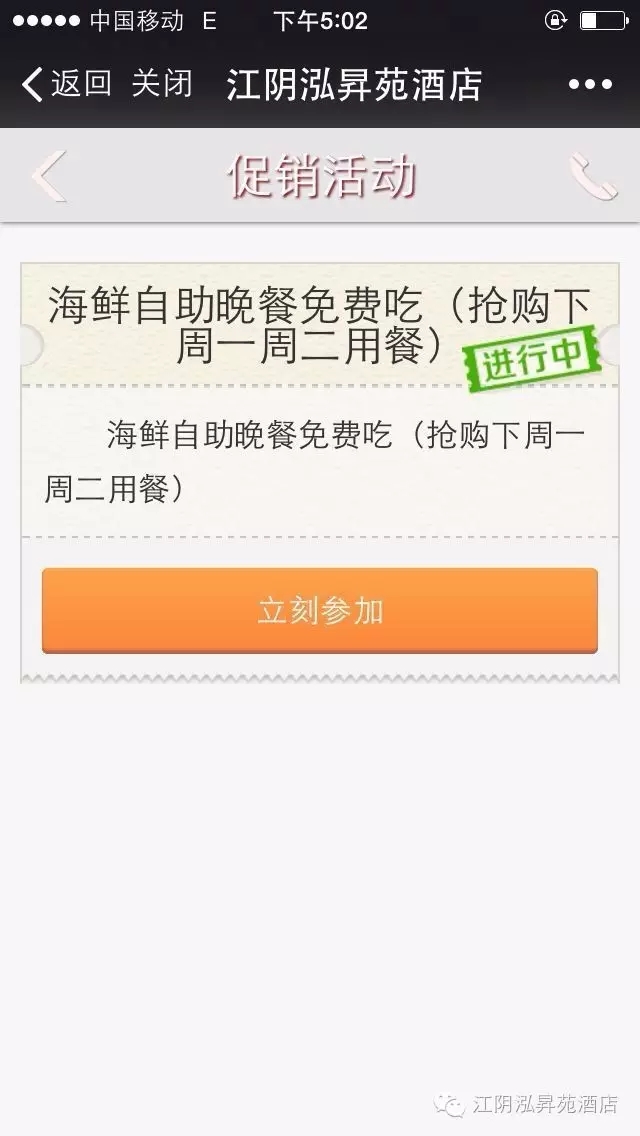Screen dimensions: 640x1136
Task: Join the promotion with 立刻参加
Action: click(320, 611)
